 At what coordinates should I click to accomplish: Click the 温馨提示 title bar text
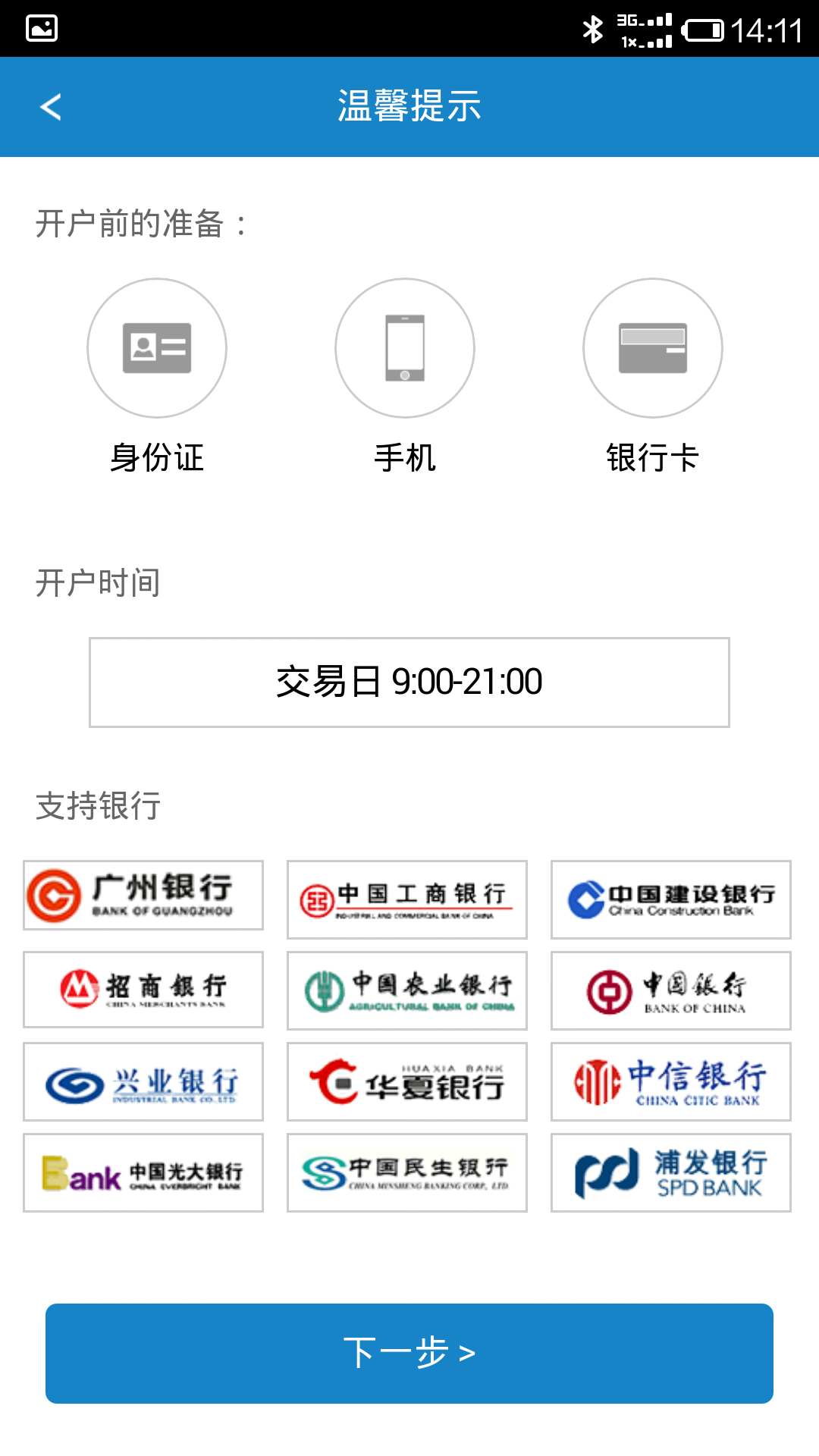(x=409, y=106)
